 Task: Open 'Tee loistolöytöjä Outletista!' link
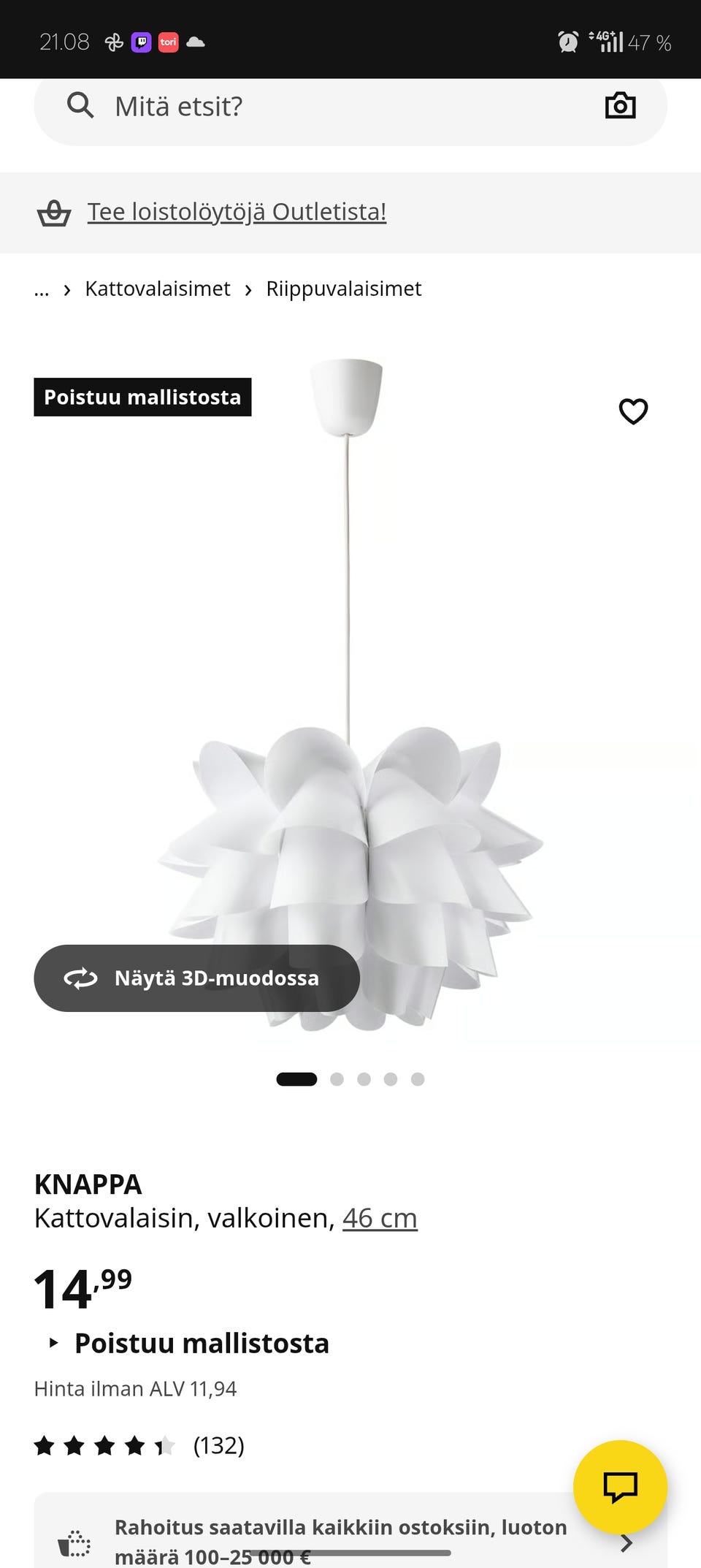237,212
